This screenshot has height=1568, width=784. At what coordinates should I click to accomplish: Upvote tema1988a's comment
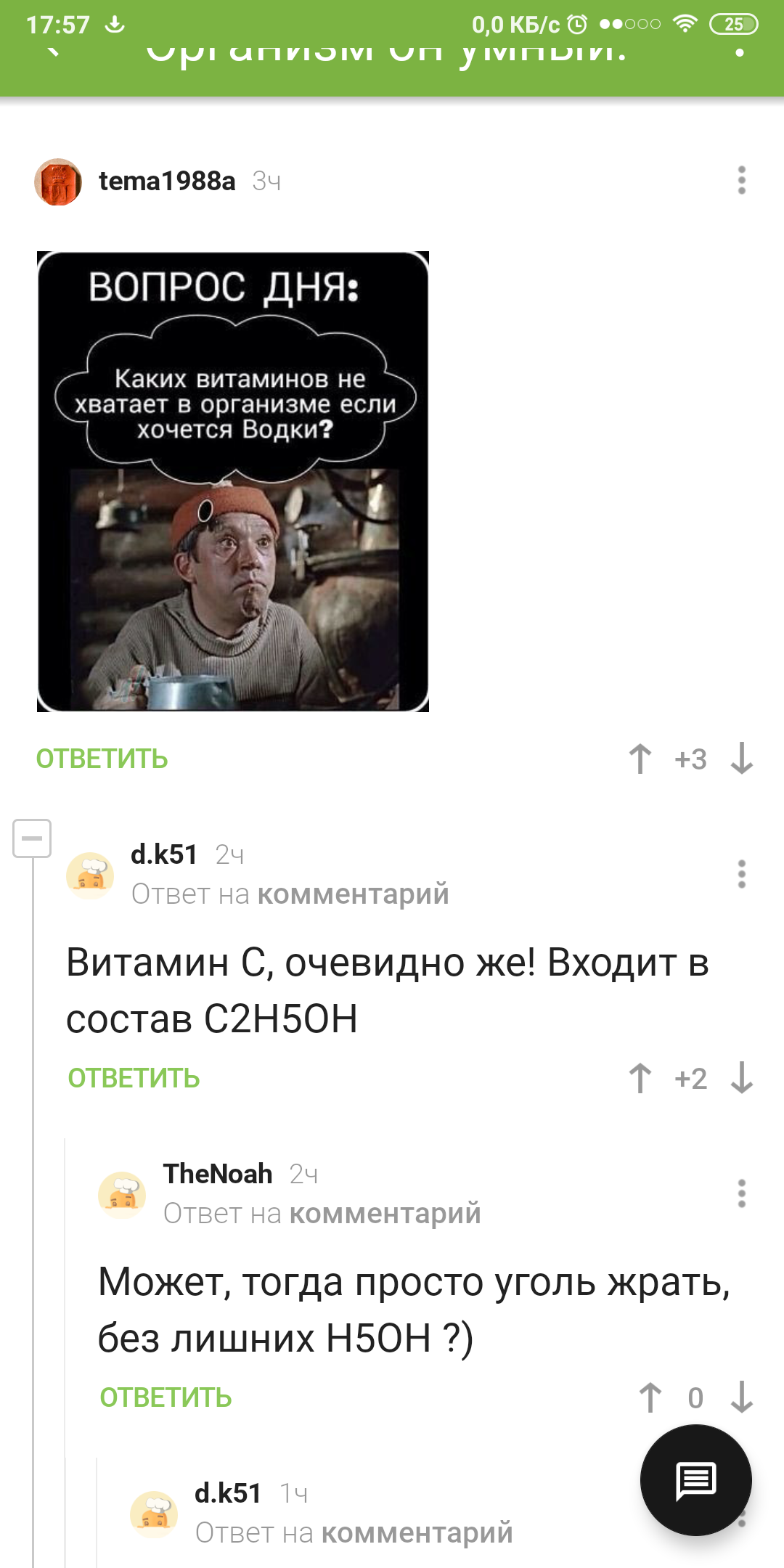pyautogui.click(x=640, y=759)
